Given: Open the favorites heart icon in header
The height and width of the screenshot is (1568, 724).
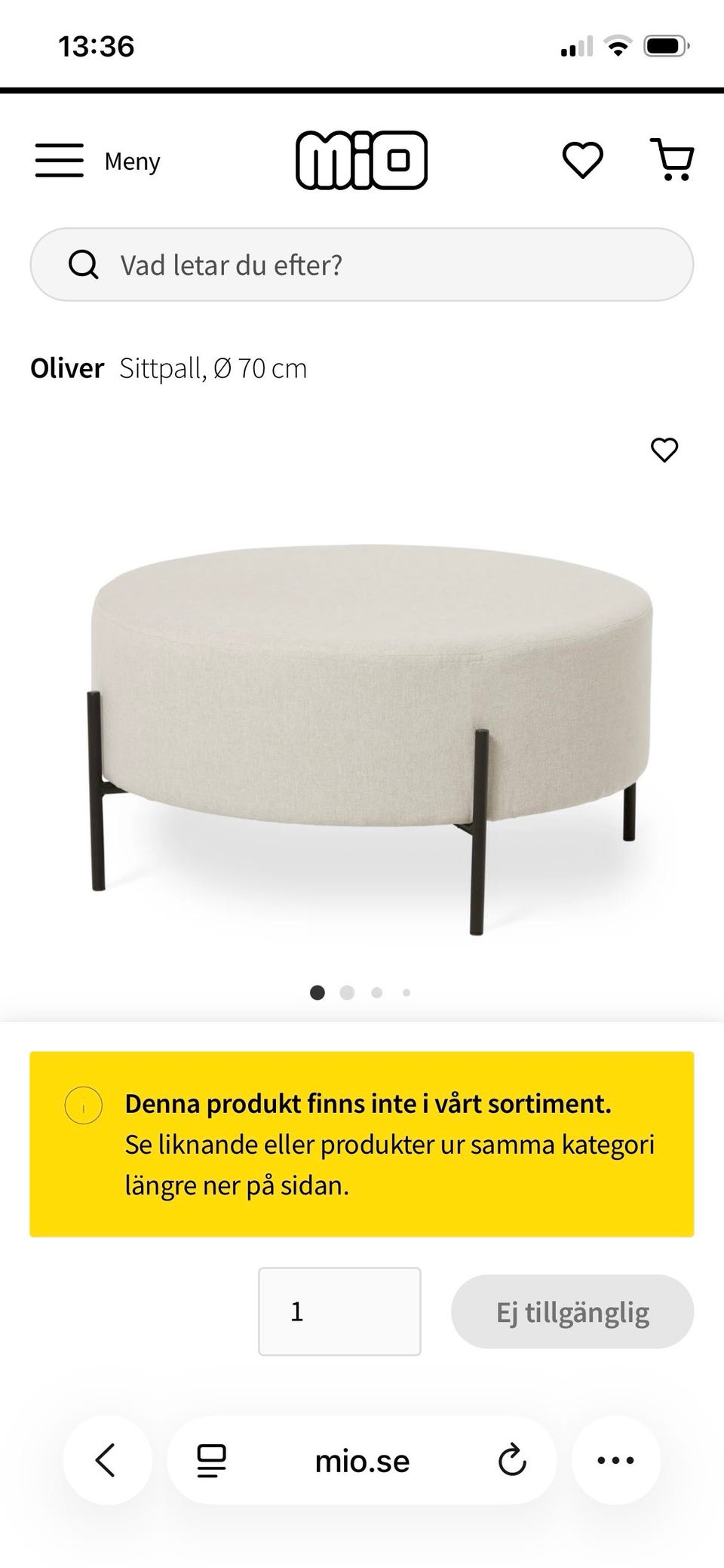Looking at the screenshot, I should coord(582,159).
